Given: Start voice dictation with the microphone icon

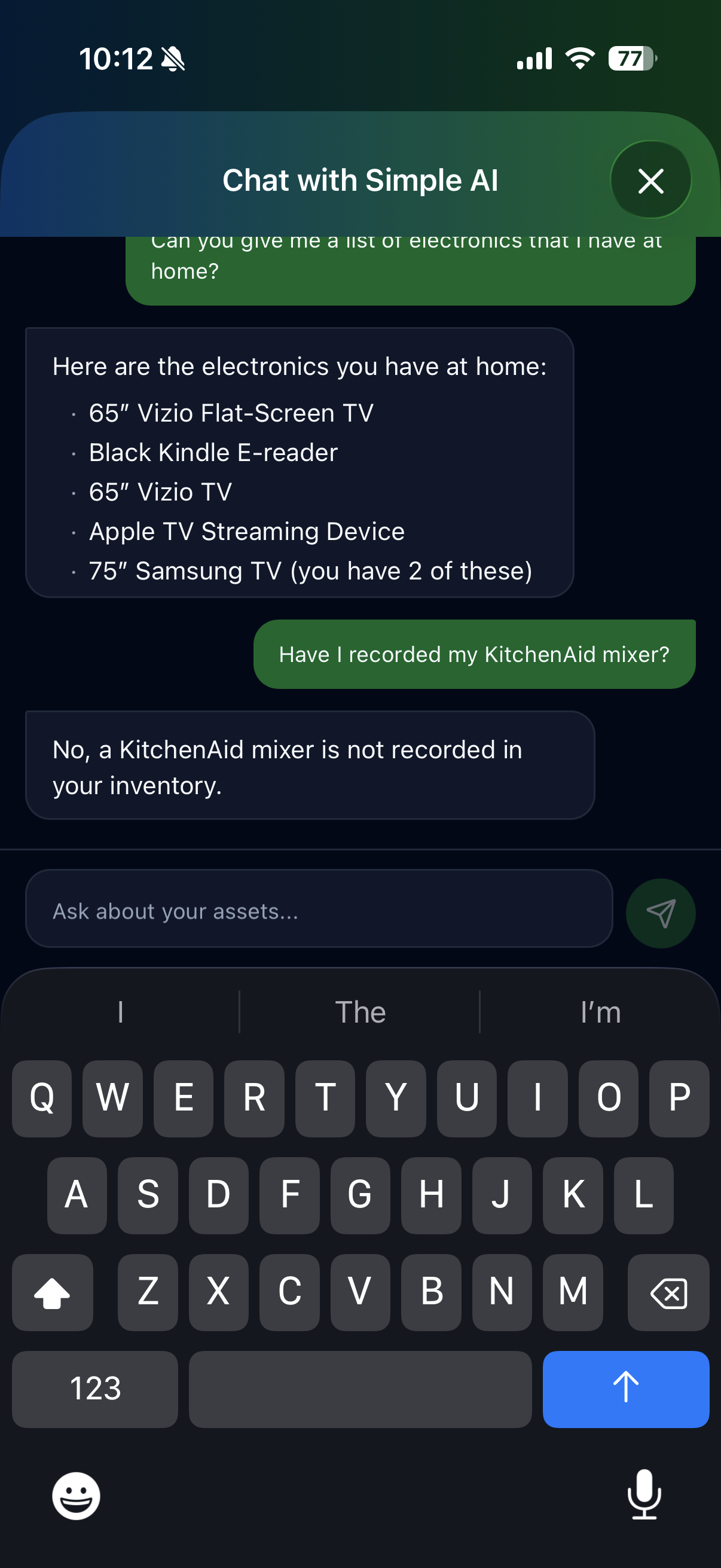Looking at the screenshot, I should click(644, 1495).
